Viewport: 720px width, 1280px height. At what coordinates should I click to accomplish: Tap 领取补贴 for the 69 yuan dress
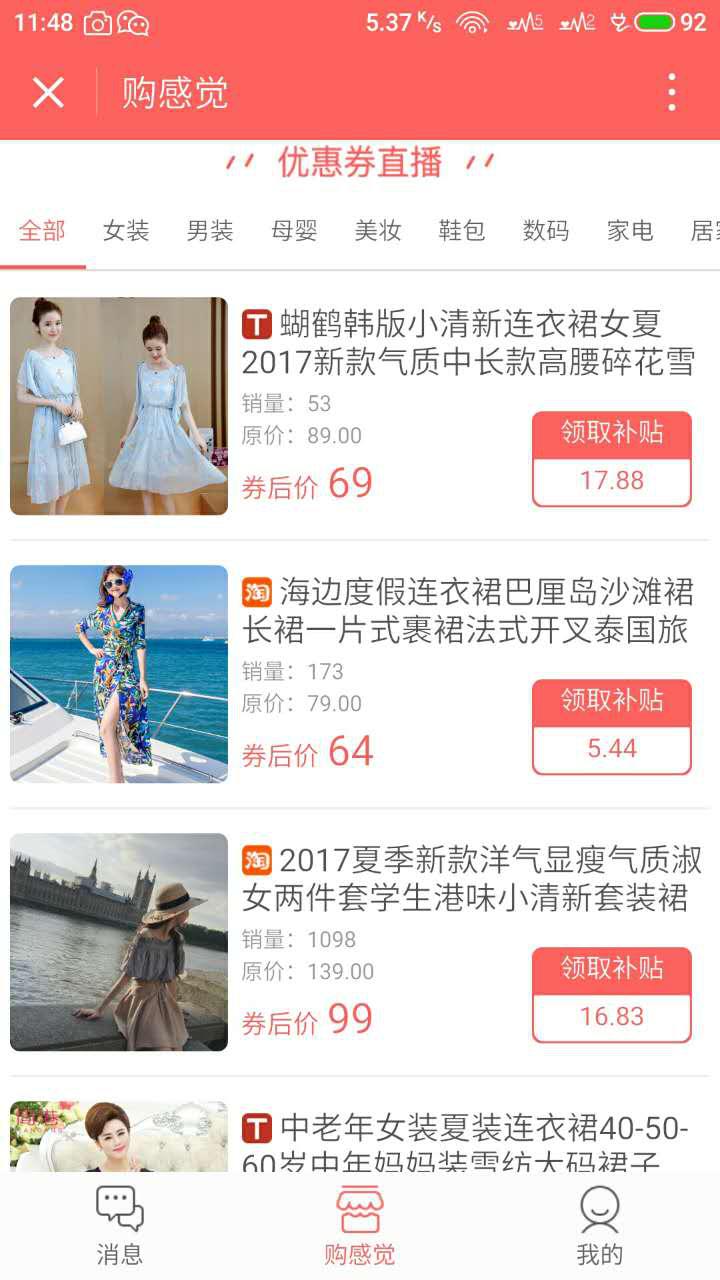612,433
